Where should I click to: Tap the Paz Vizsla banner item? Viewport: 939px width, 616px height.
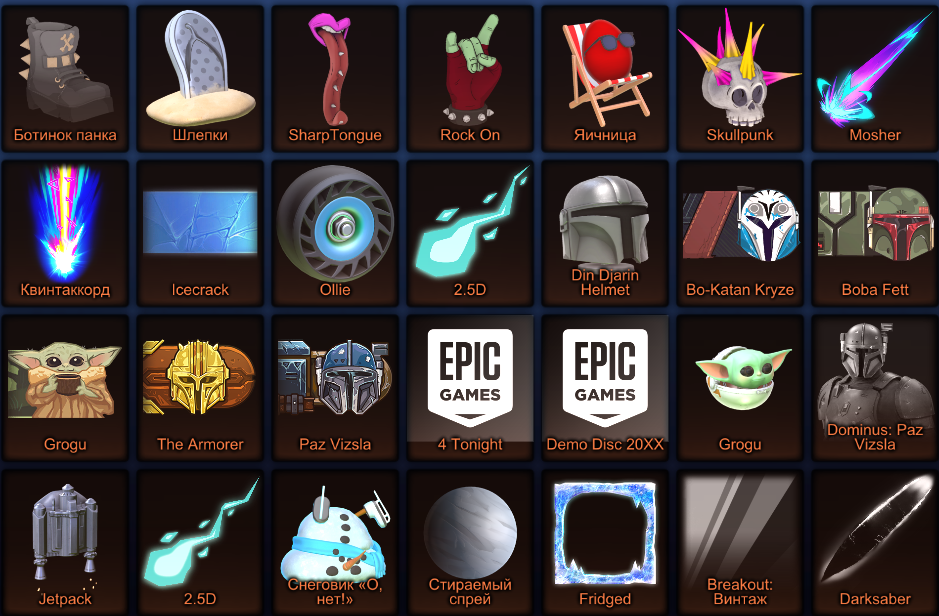point(335,387)
